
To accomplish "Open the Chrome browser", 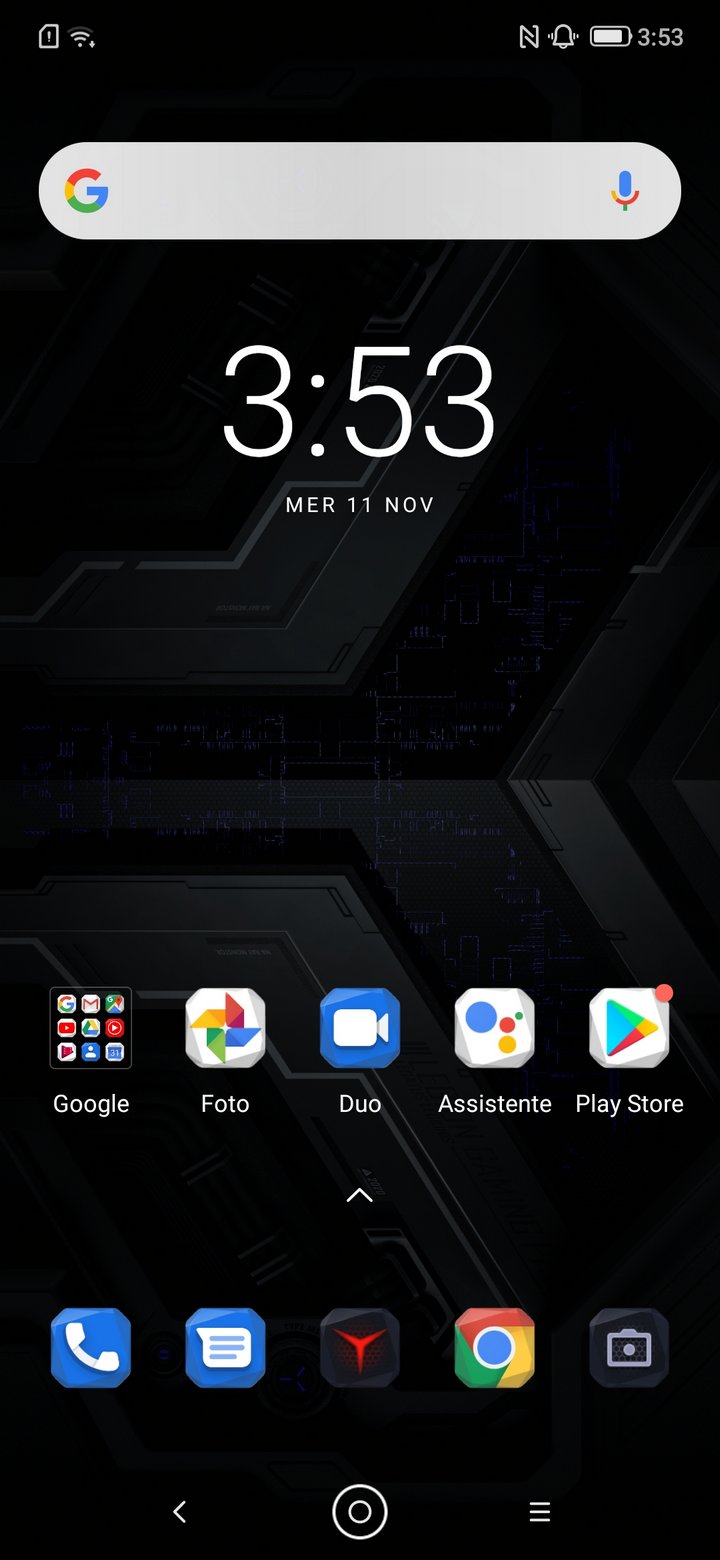I will [495, 1348].
